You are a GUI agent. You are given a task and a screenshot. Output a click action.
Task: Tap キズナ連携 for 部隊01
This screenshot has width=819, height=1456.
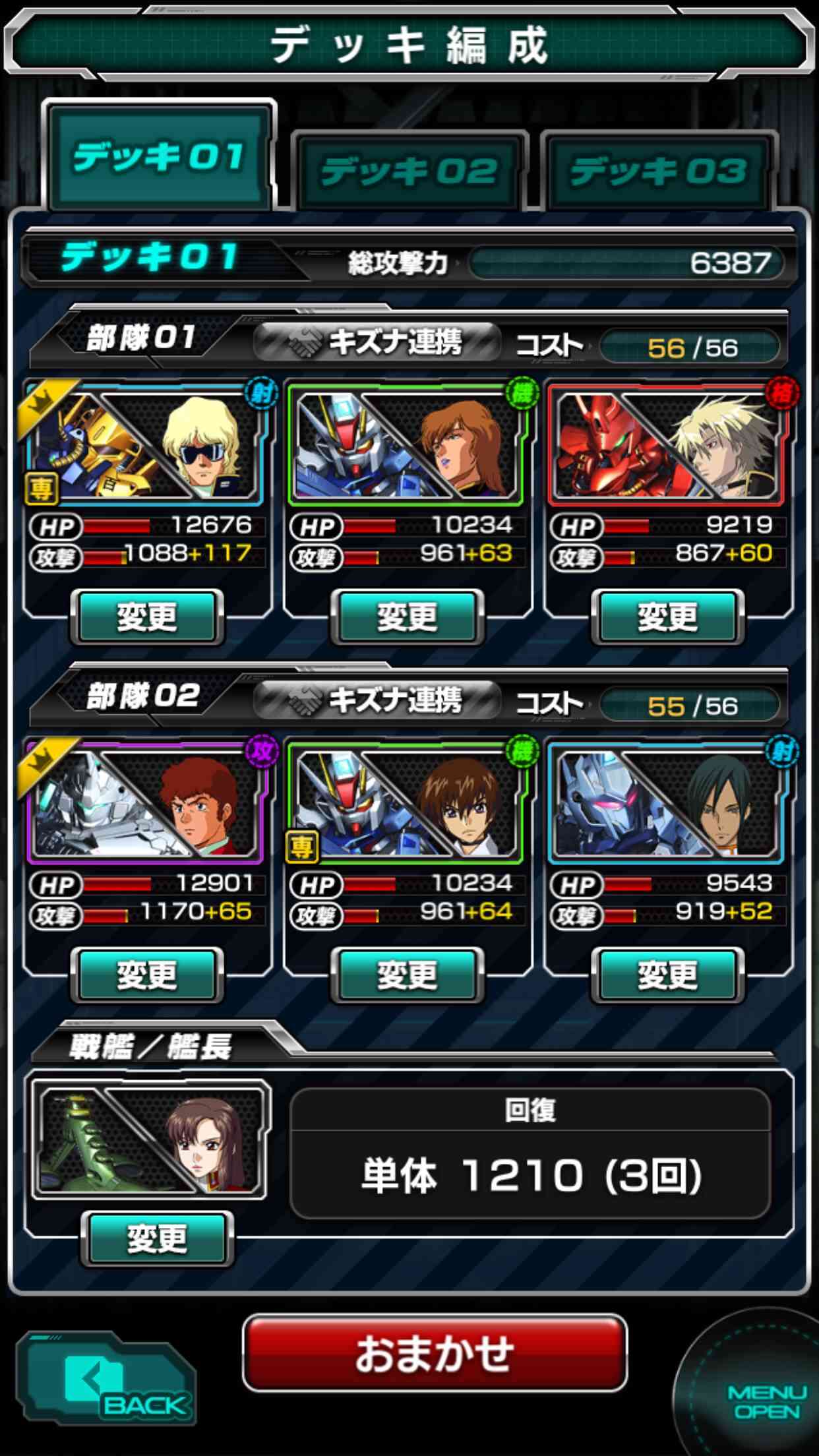(377, 342)
